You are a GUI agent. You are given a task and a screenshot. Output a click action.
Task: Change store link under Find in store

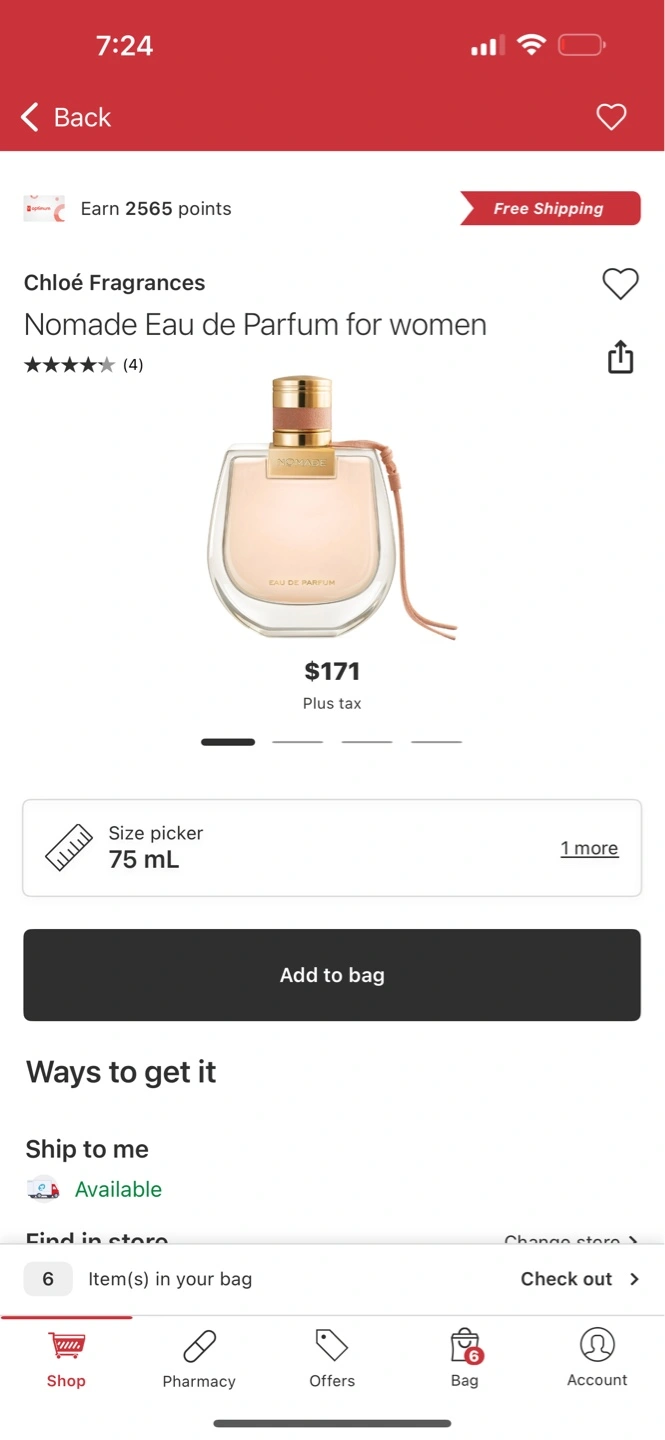[x=570, y=1240]
